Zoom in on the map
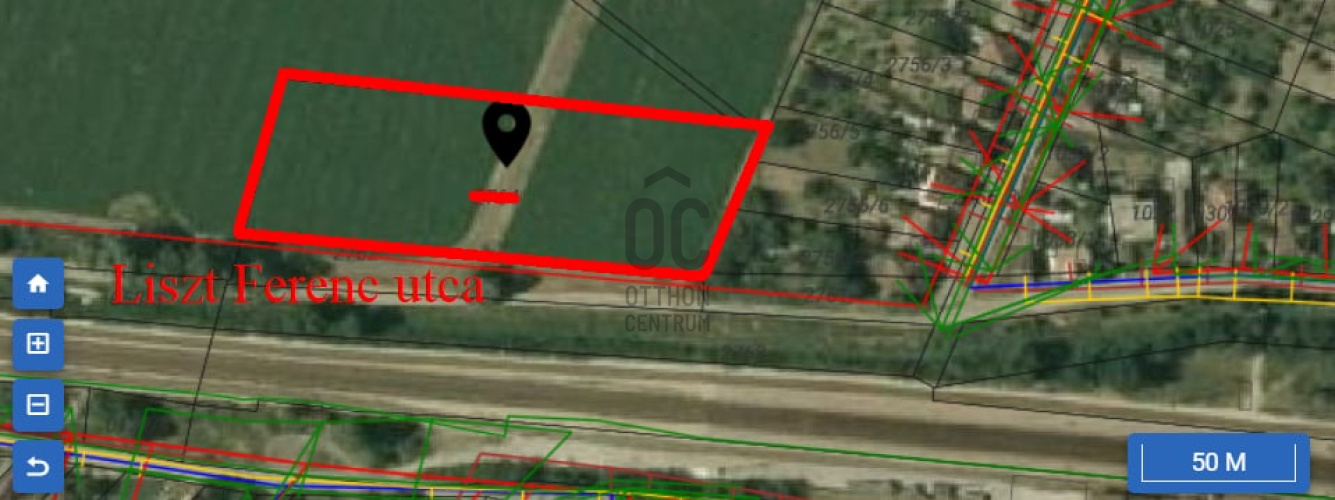The height and width of the screenshot is (500, 1335). 38,344
